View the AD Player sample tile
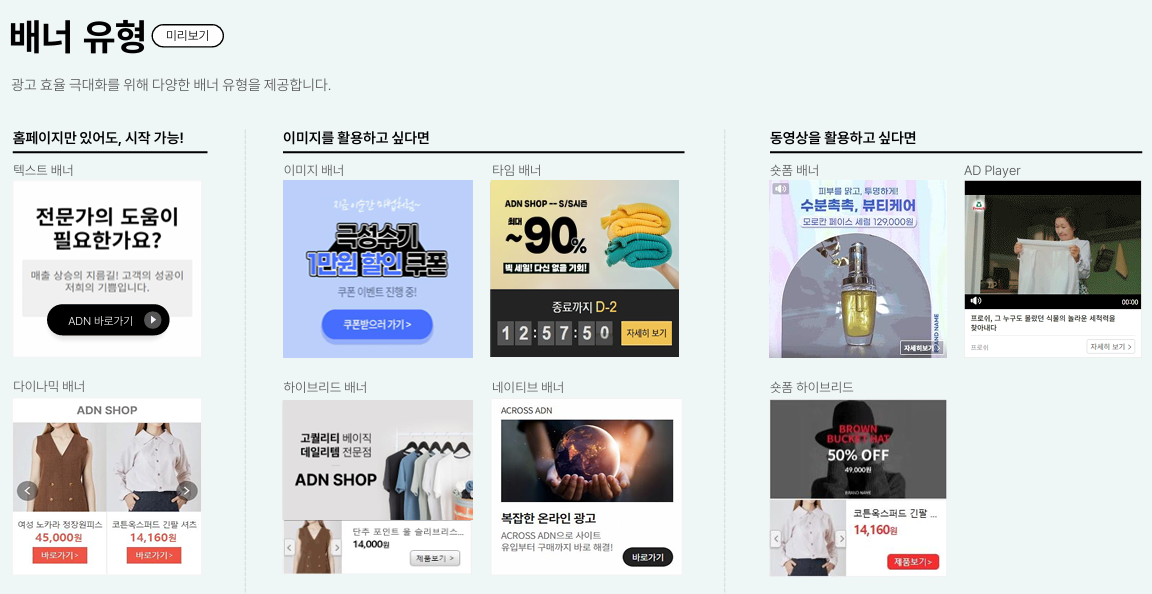The height and width of the screenshot is (594, 1152). [x=1052, y=268]
